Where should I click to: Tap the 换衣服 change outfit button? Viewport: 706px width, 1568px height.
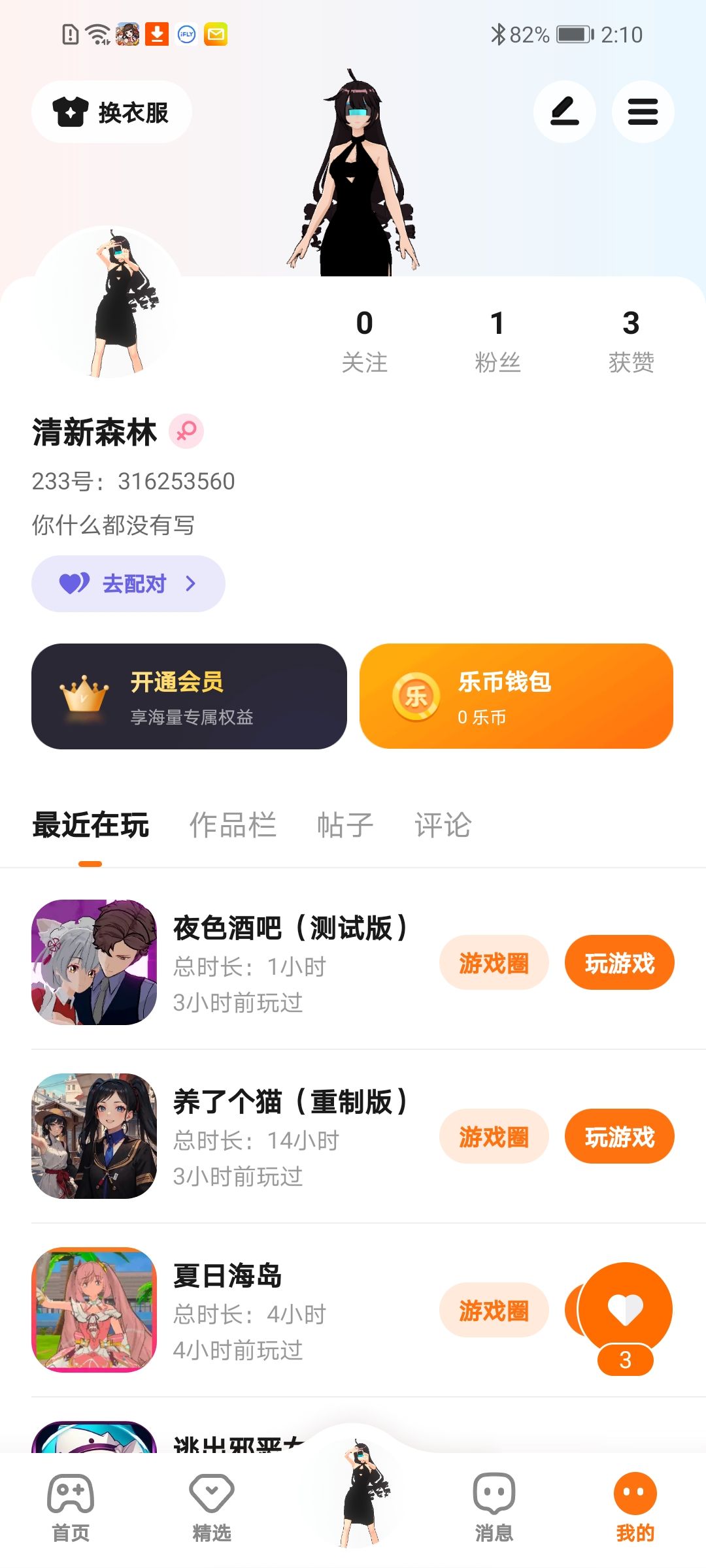click(x=112, y=112)
